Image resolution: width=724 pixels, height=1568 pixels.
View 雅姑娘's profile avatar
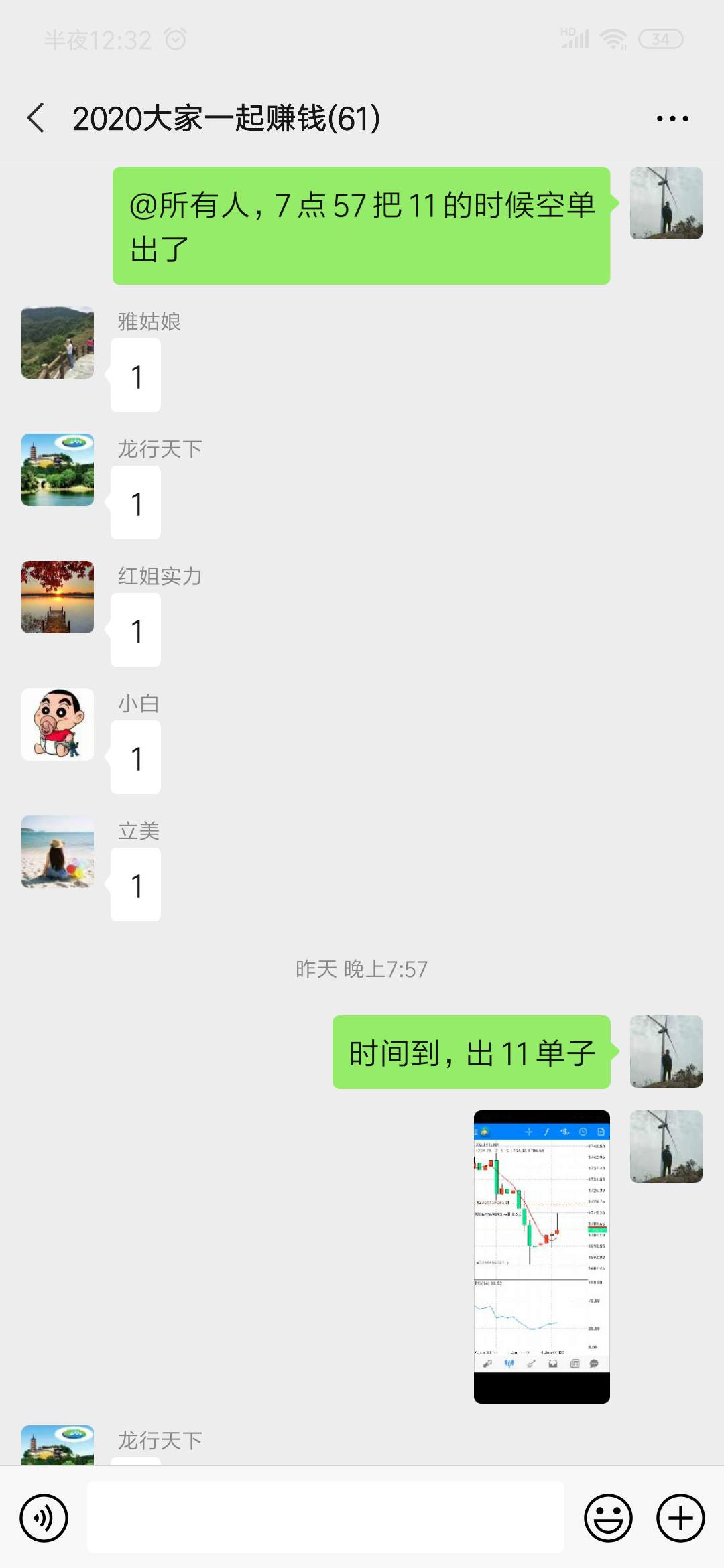pos(58,342)
